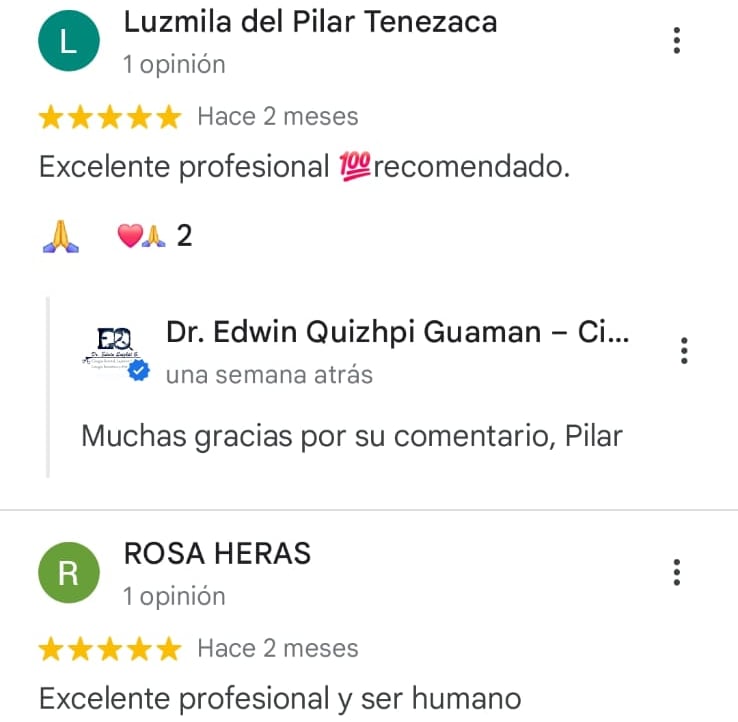Open Luzmila del Pilar Tenezaca's profile avatar
This screenshot has height=722, width=738.
pos(68,42)
